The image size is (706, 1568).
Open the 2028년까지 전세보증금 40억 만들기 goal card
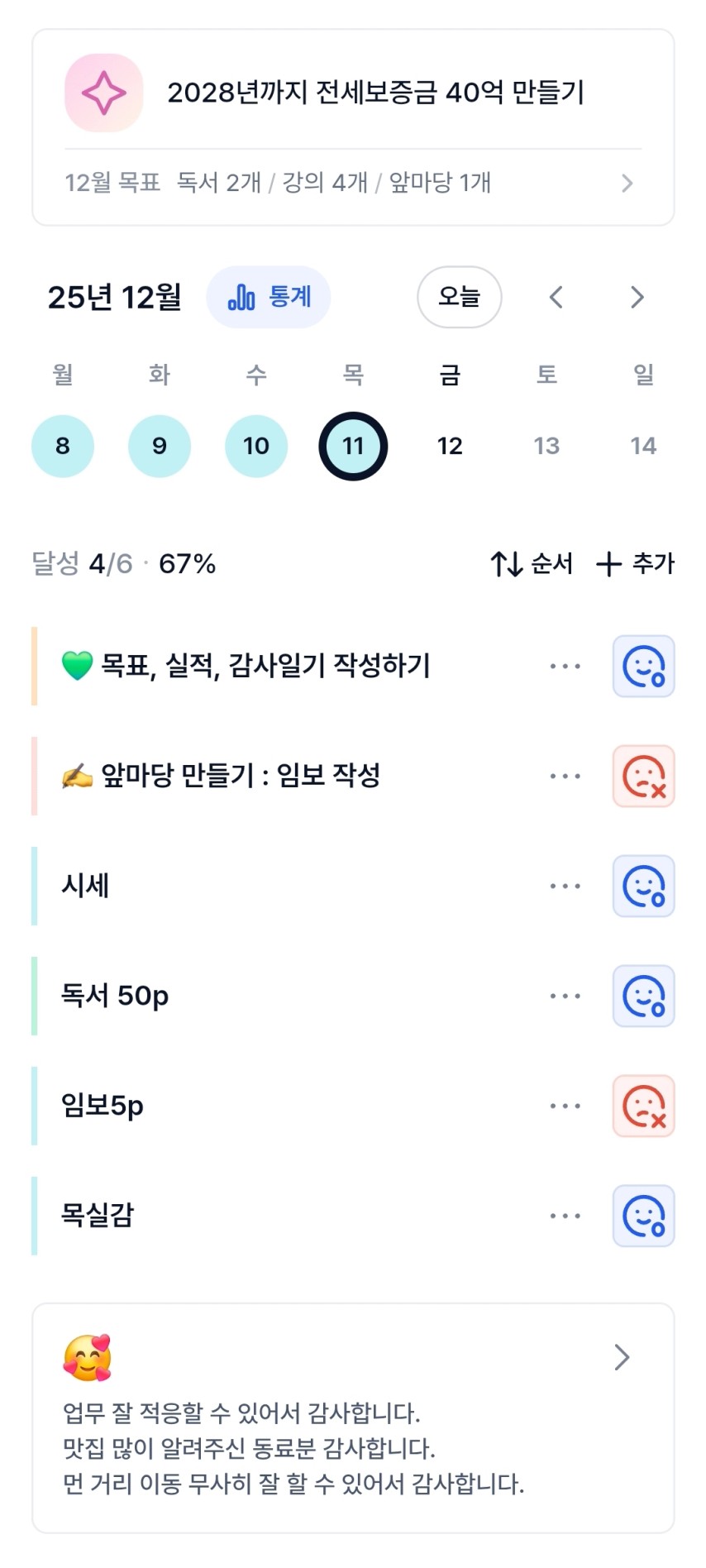click(x=353, y=93)
